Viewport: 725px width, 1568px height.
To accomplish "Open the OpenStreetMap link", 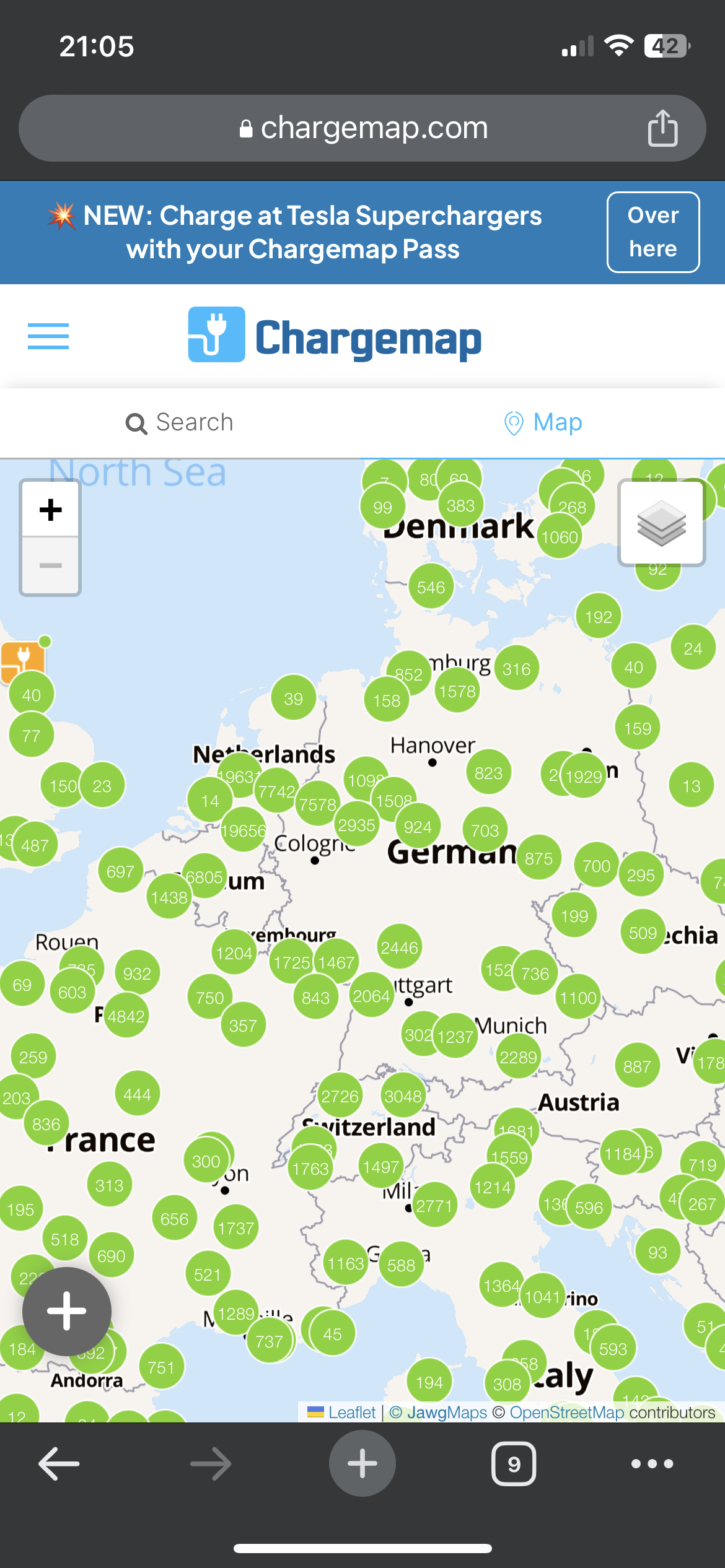I will (566, 1412).
